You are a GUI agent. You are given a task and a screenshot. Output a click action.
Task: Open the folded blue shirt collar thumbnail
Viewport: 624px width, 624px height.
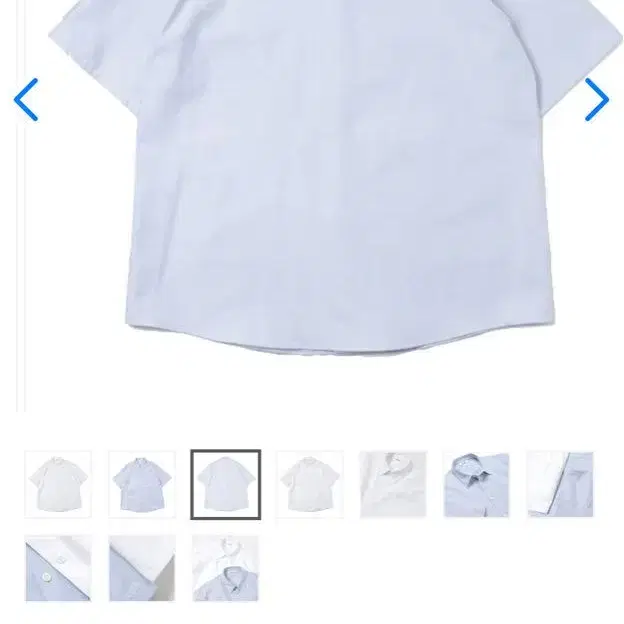pos(477,484)
